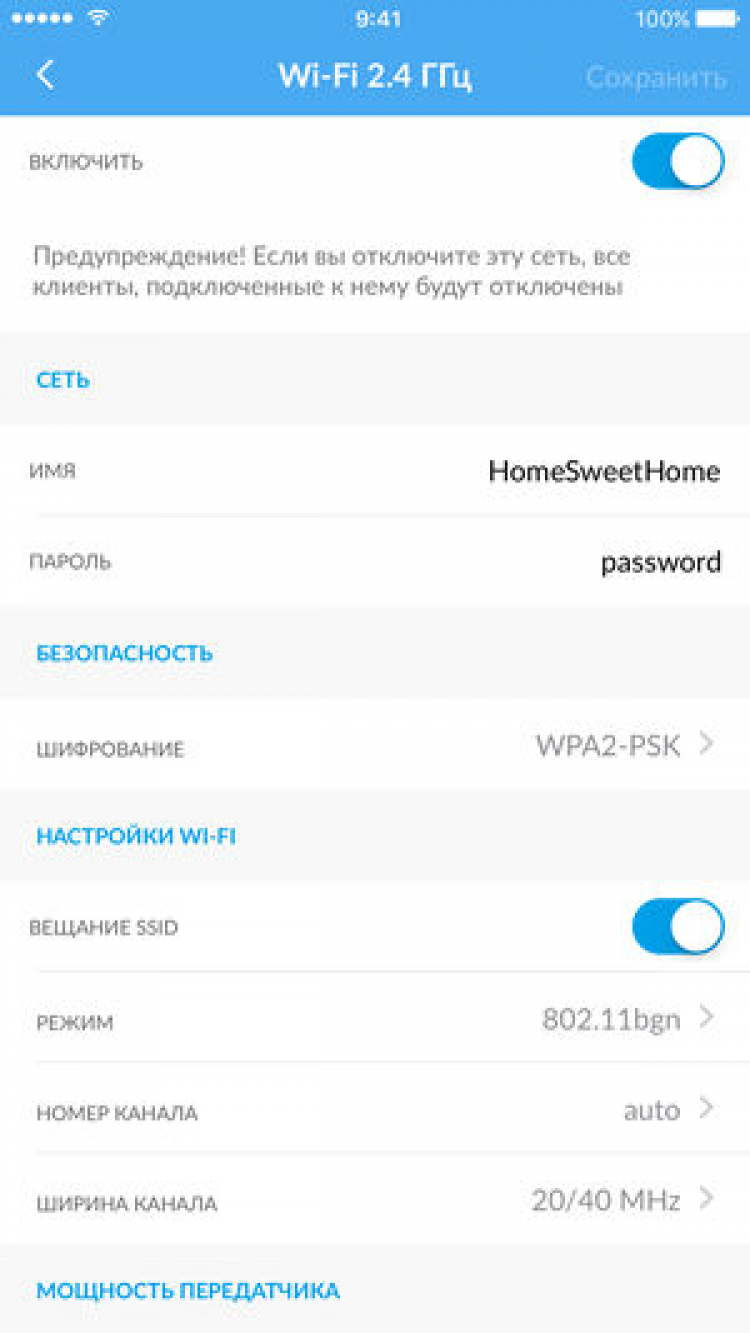Screen dimensions: 750x1333
Task: Disable the Вещание SSID switch
Action: [677, 927]
